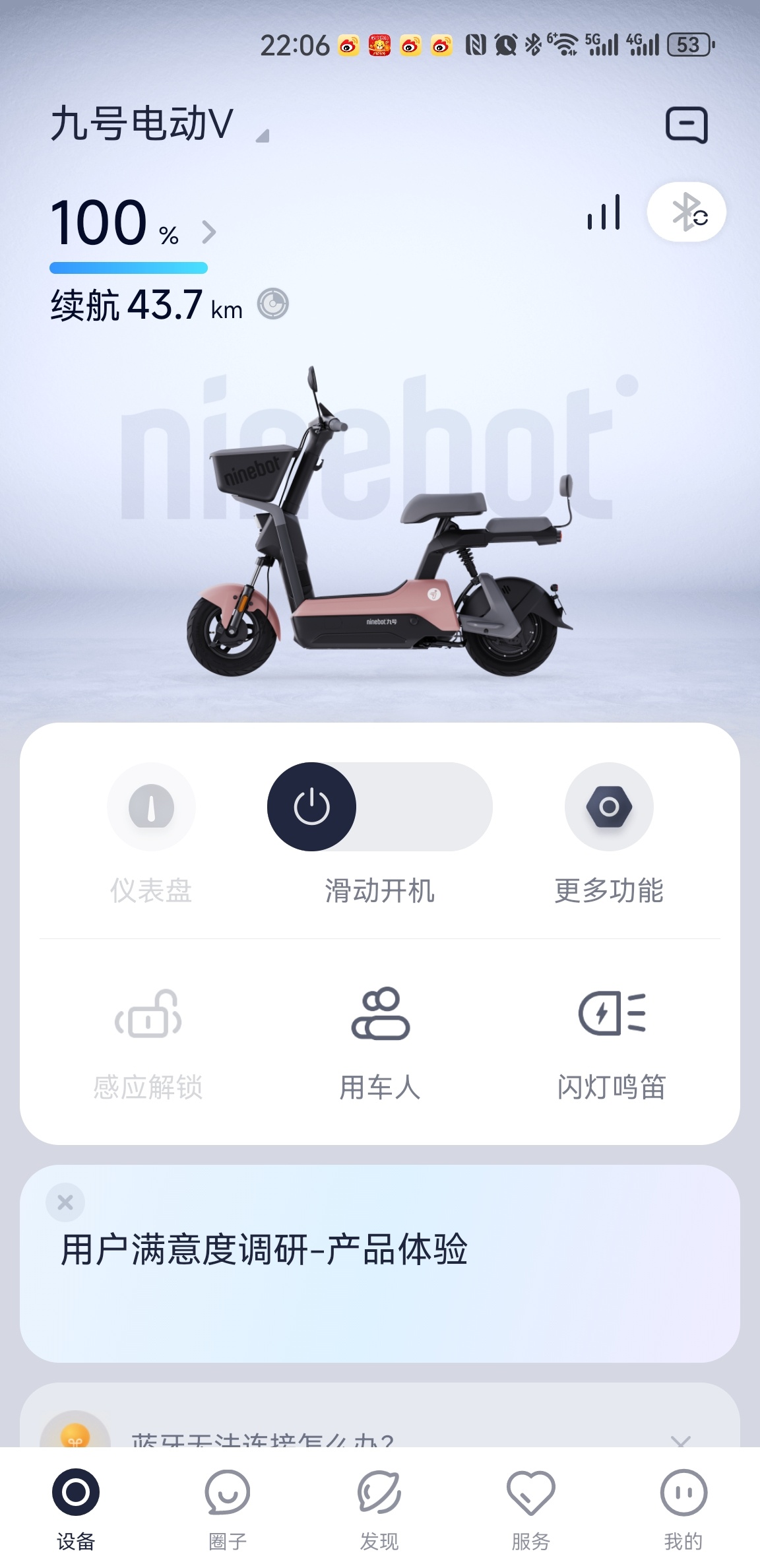The height and width of the screenshot is (1568, 760).
Task: Tap the Bluetooth reconnect button
Action: pos(687,212)
